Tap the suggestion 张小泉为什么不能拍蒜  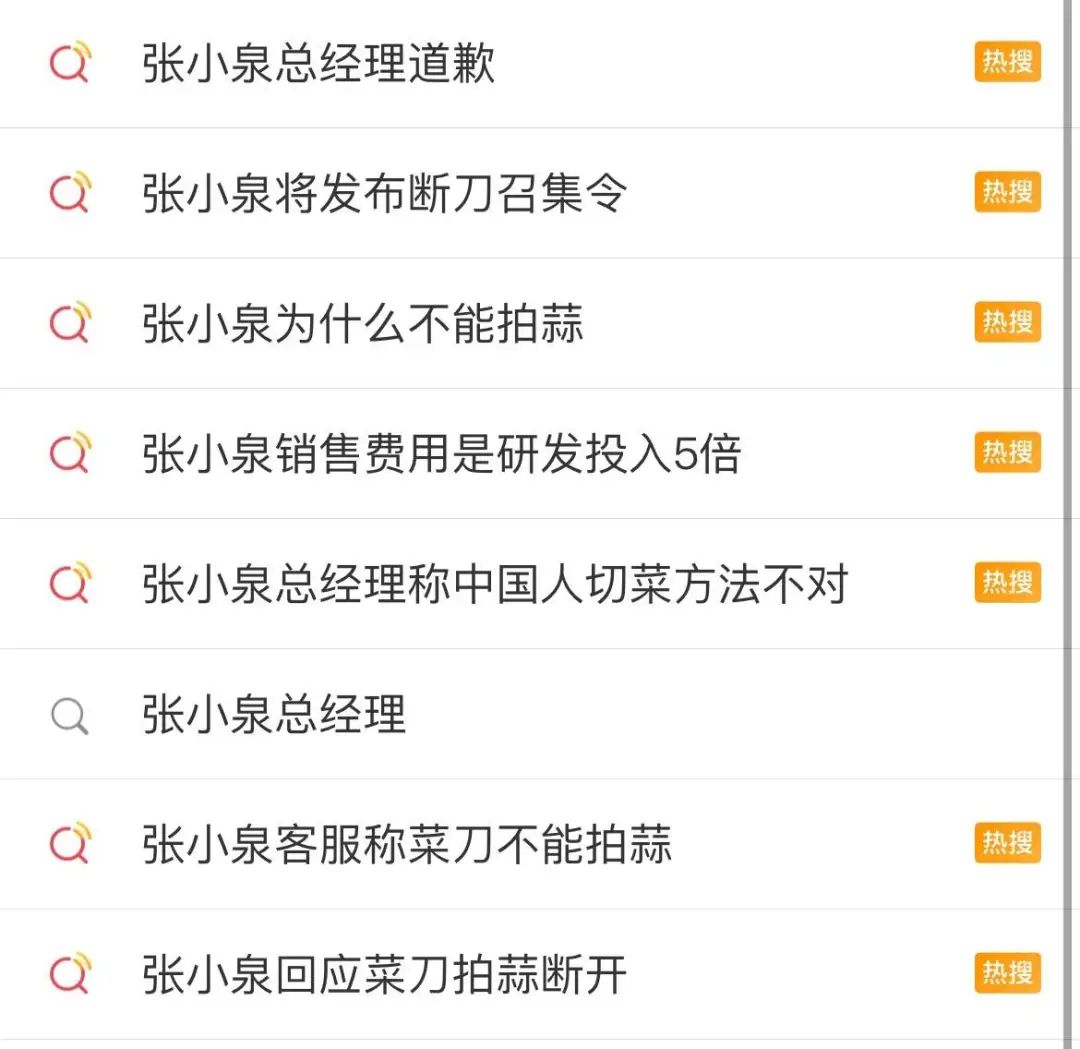tap(362, 324)
